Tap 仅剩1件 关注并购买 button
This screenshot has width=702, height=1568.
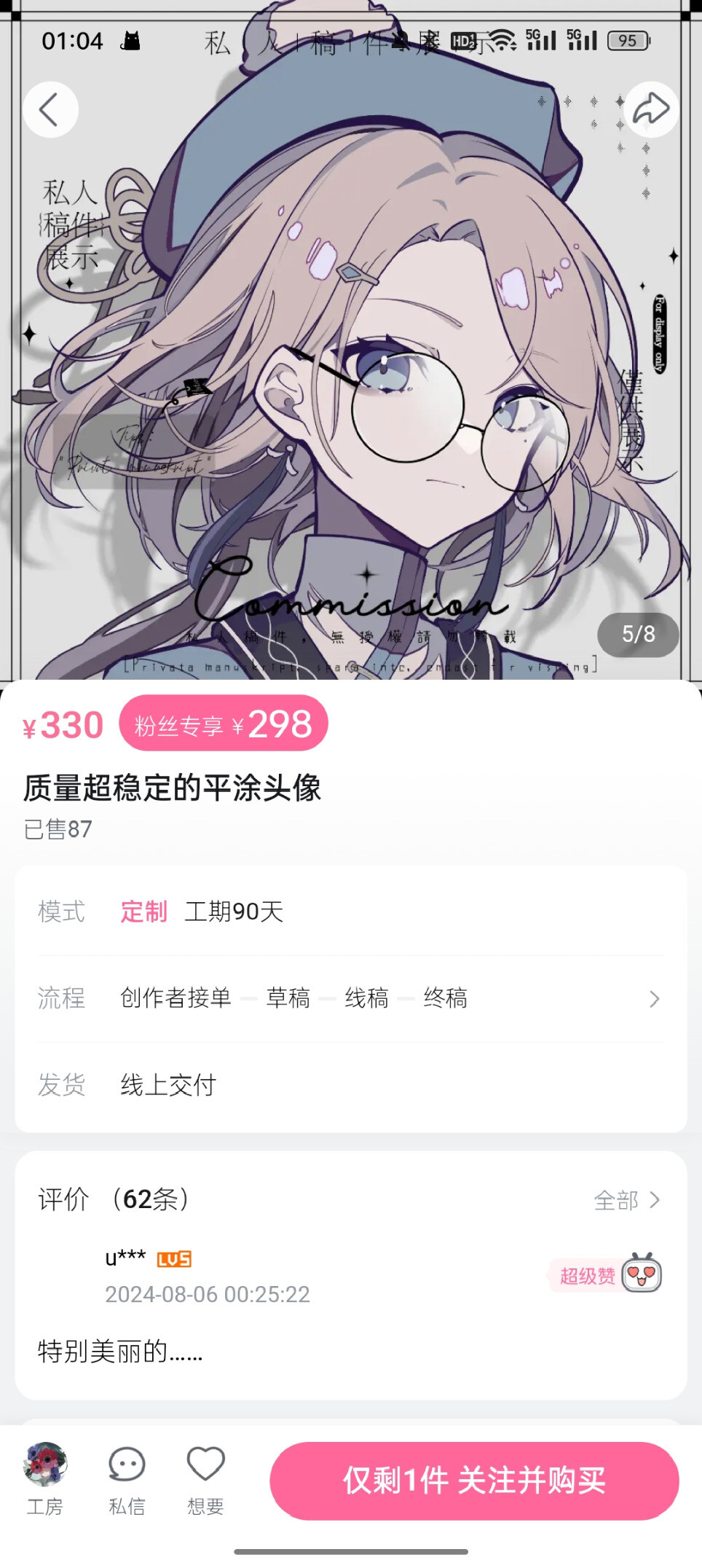coord(474,1481)
